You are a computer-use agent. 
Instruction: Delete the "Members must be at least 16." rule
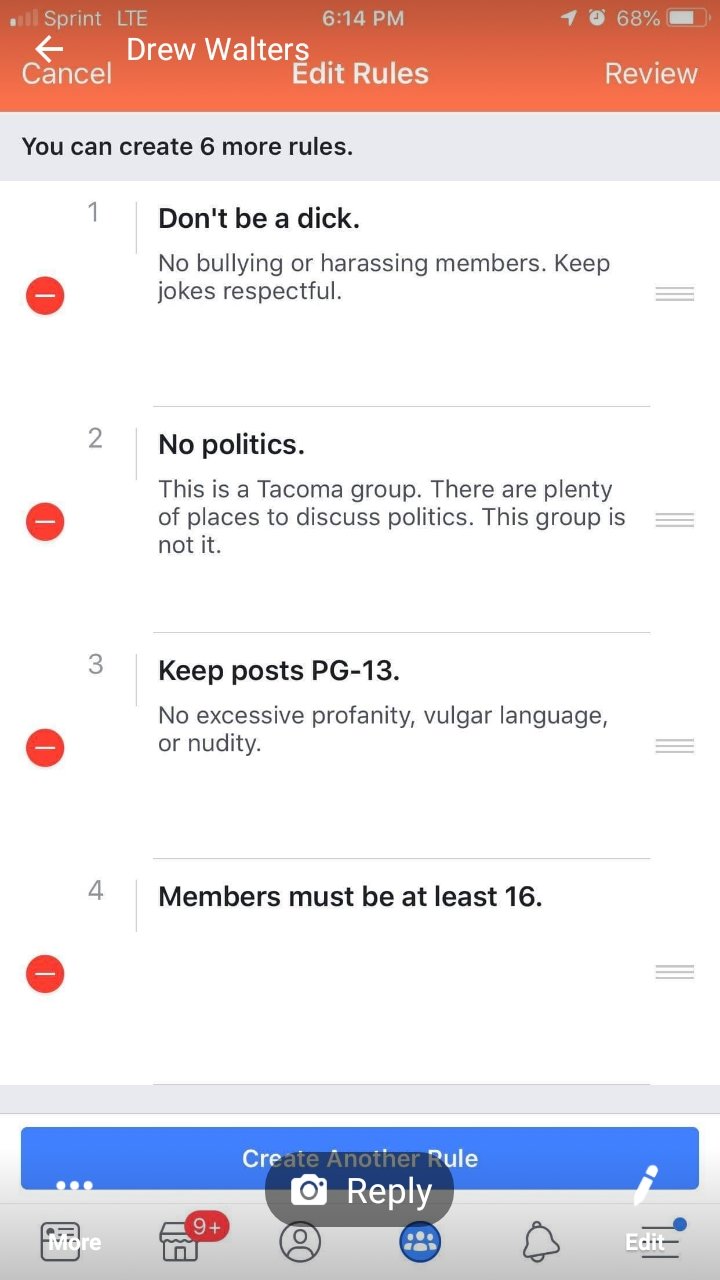tap(45, 973)
